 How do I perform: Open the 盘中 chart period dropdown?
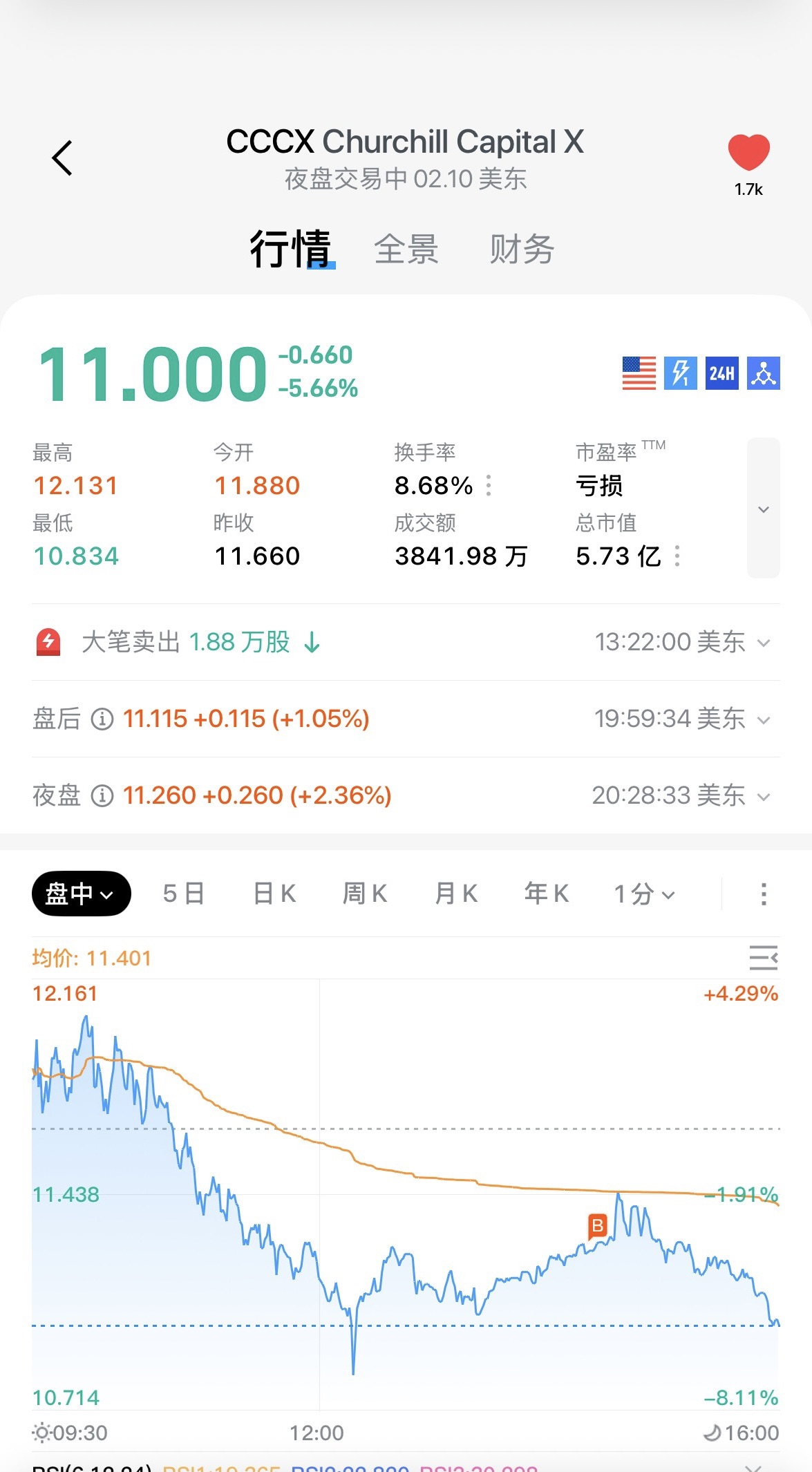tap(81, 894)
